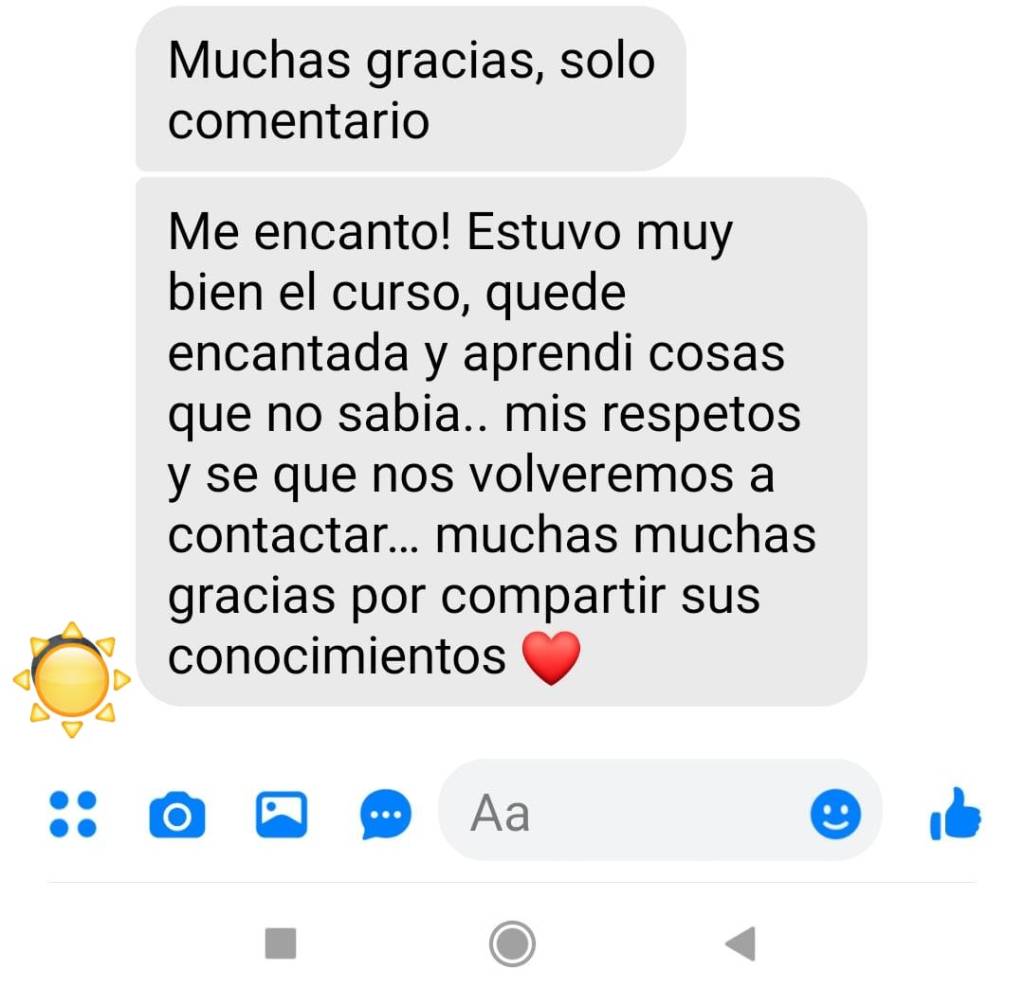1024x1005 pixels.
Task: Open the emoji picker smiley
Action: pos(835,814)
